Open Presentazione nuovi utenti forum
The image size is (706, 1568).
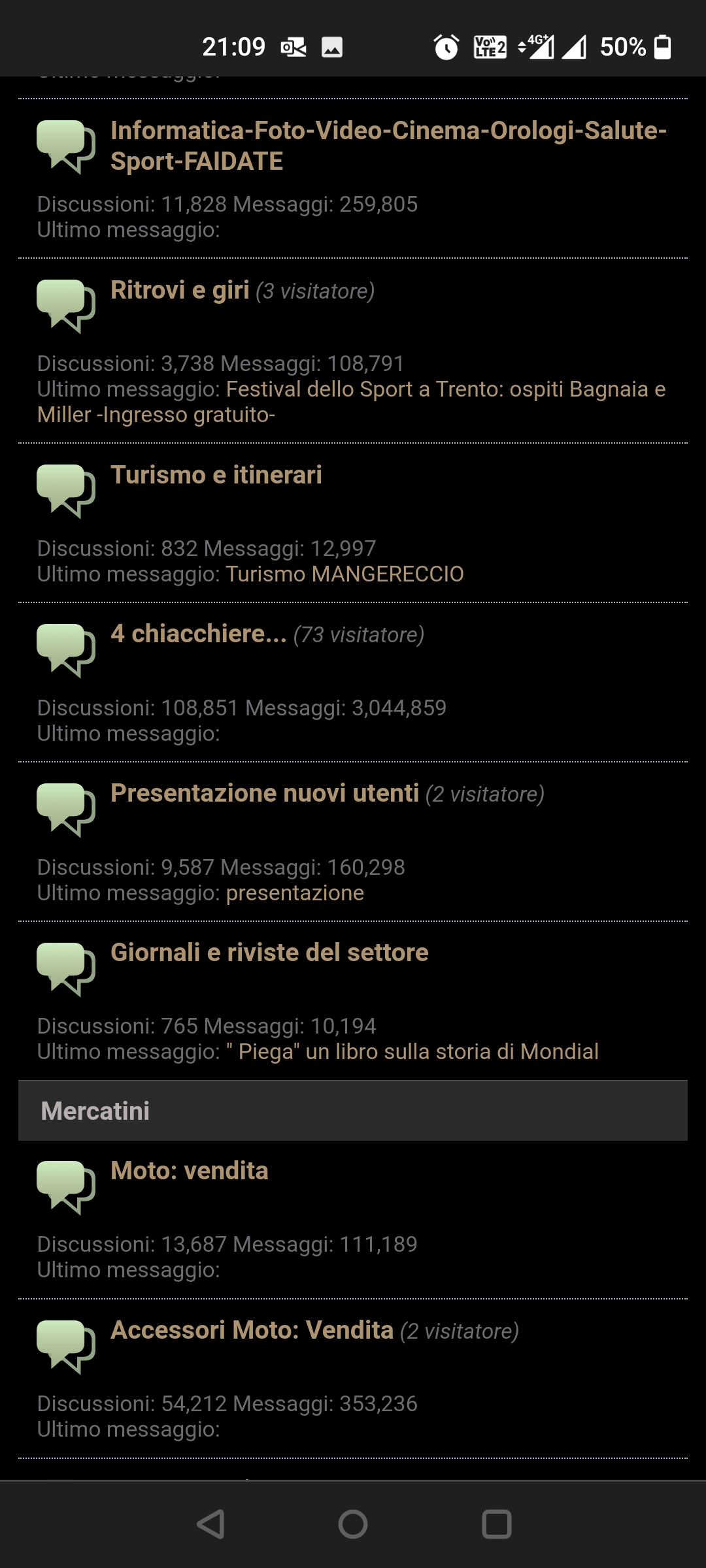265,793
